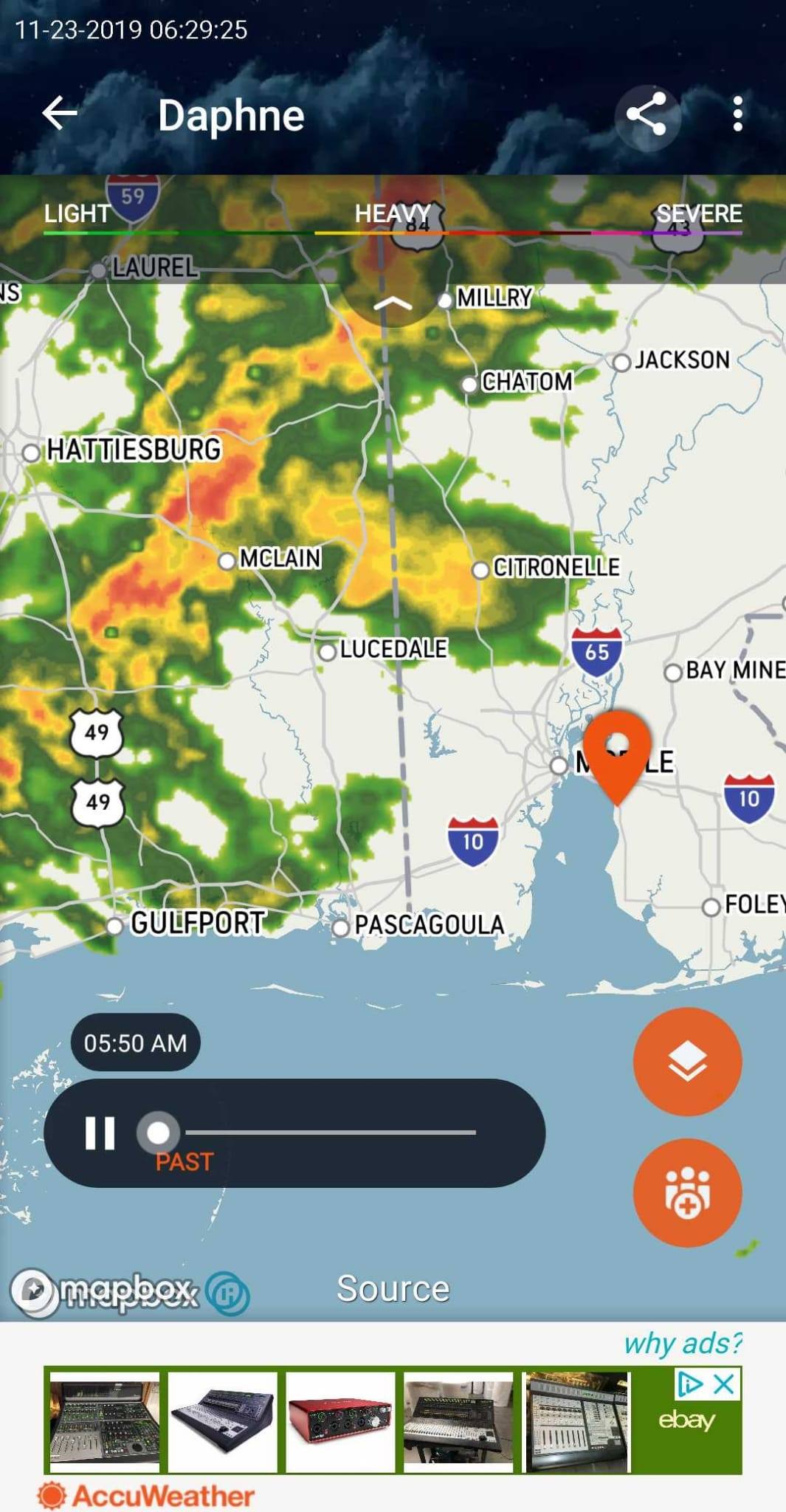Open the red audio interface ad thumbnail

coord(340,1421)
